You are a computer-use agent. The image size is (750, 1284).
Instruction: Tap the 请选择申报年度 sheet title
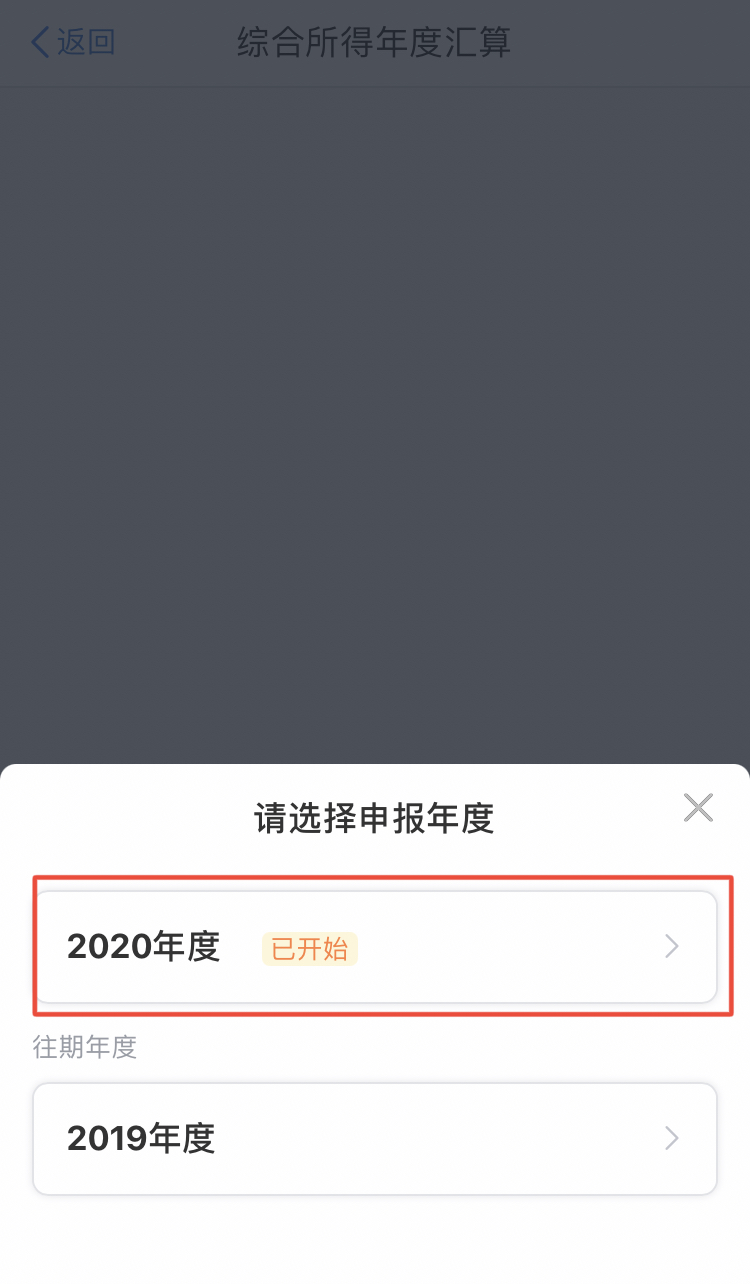(x=375, y=817)
